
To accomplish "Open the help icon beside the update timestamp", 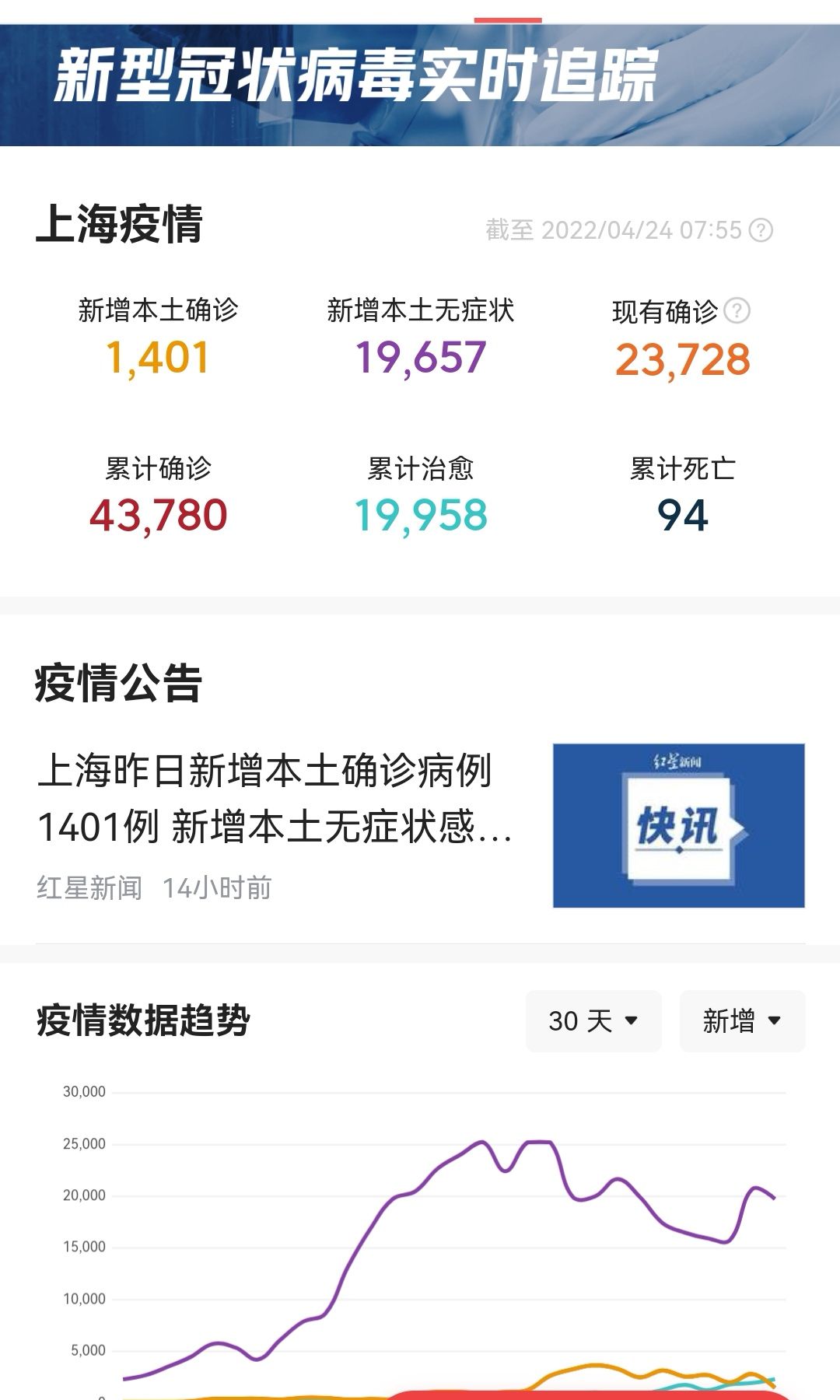I will point(761,230).
